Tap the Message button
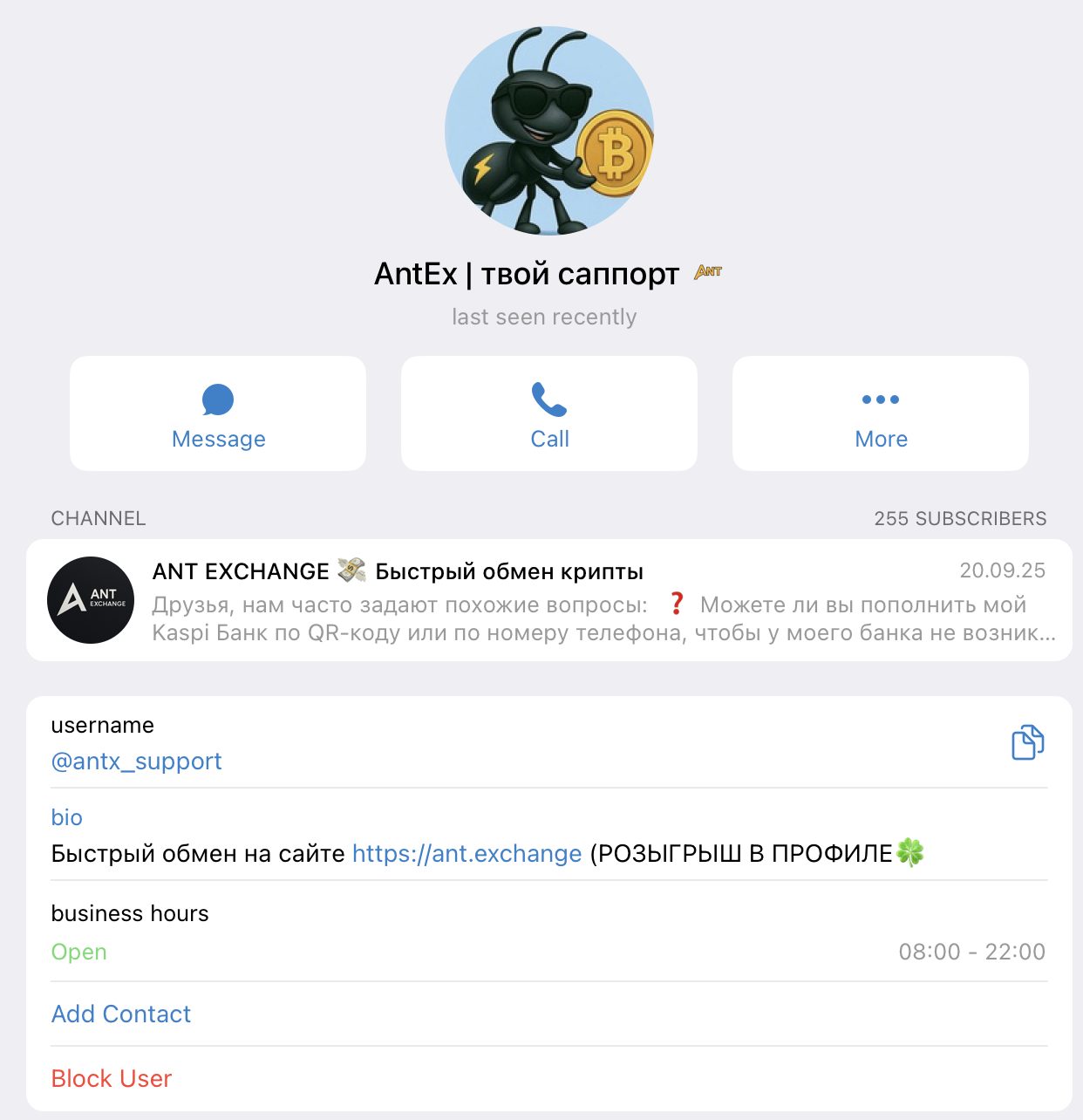Screen dimensions: 1083x1120 [218, 413]
